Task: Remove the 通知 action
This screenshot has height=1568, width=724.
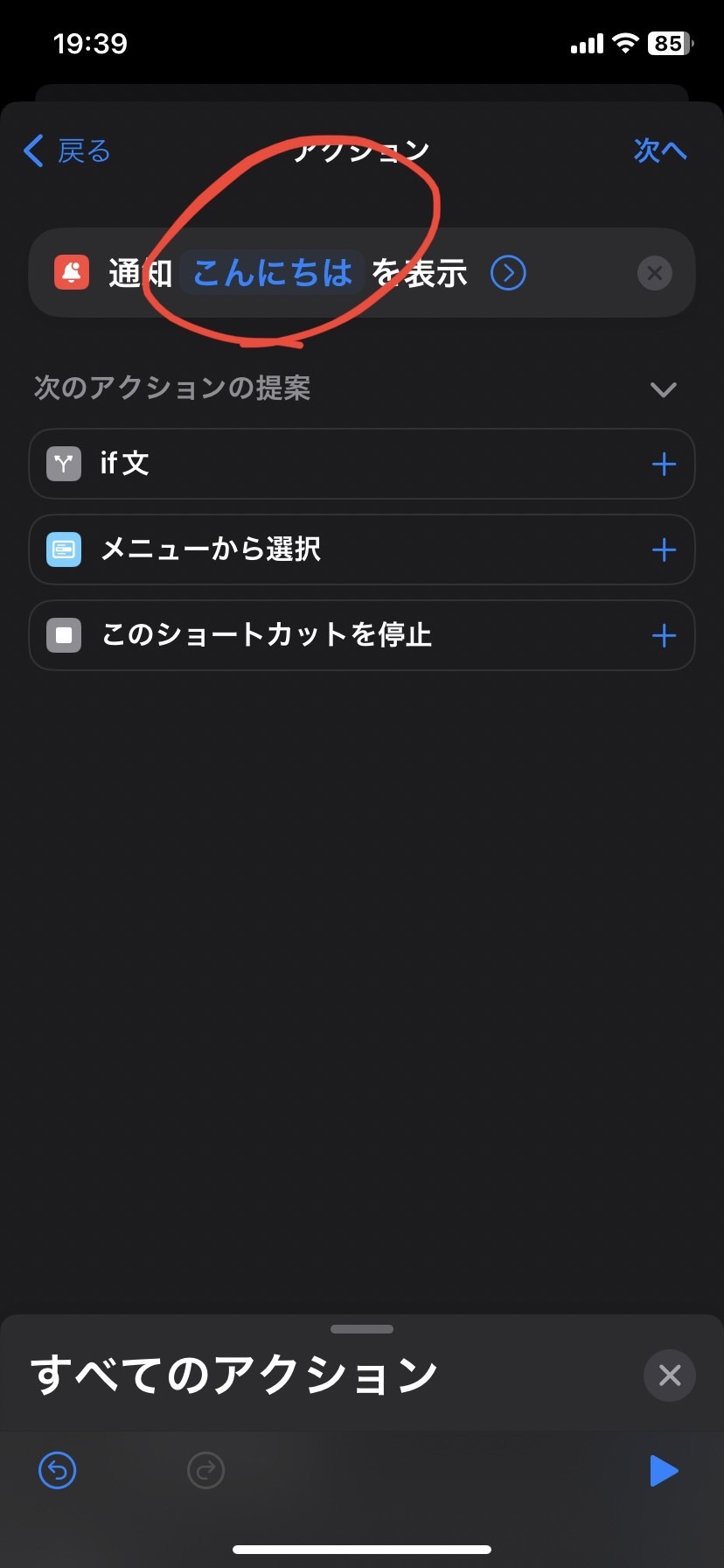Action: pos(654,273)
